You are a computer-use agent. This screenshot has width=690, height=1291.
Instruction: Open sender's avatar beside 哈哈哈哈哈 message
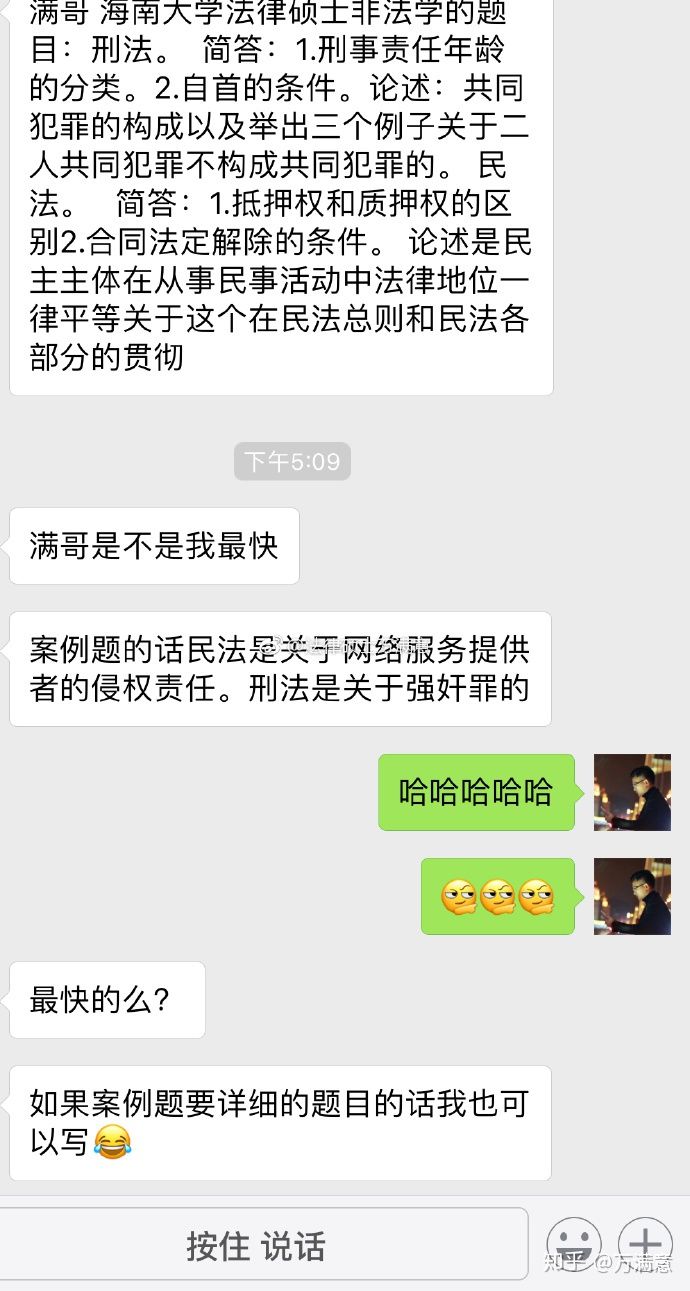click(632, 792)
